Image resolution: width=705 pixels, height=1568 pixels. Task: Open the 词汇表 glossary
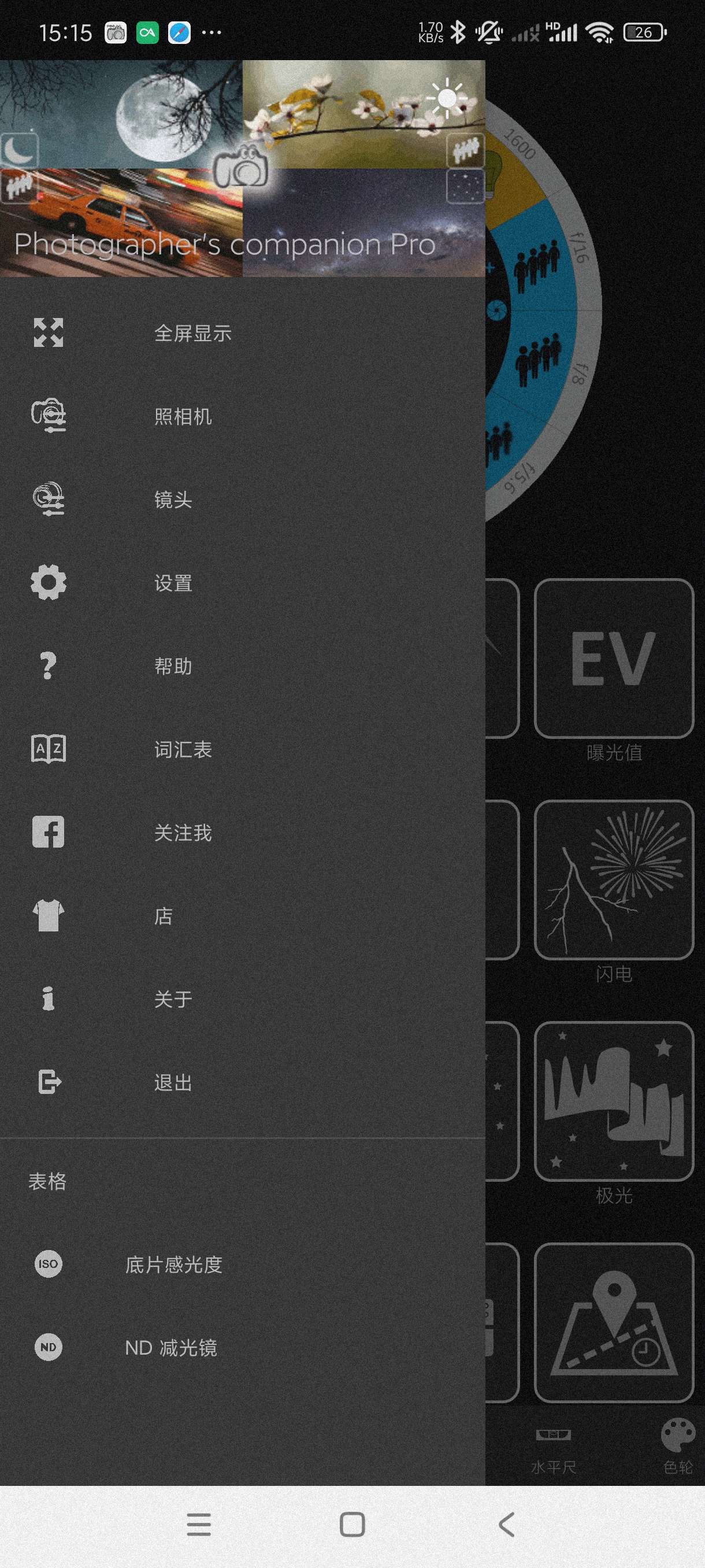pos(183,749)
